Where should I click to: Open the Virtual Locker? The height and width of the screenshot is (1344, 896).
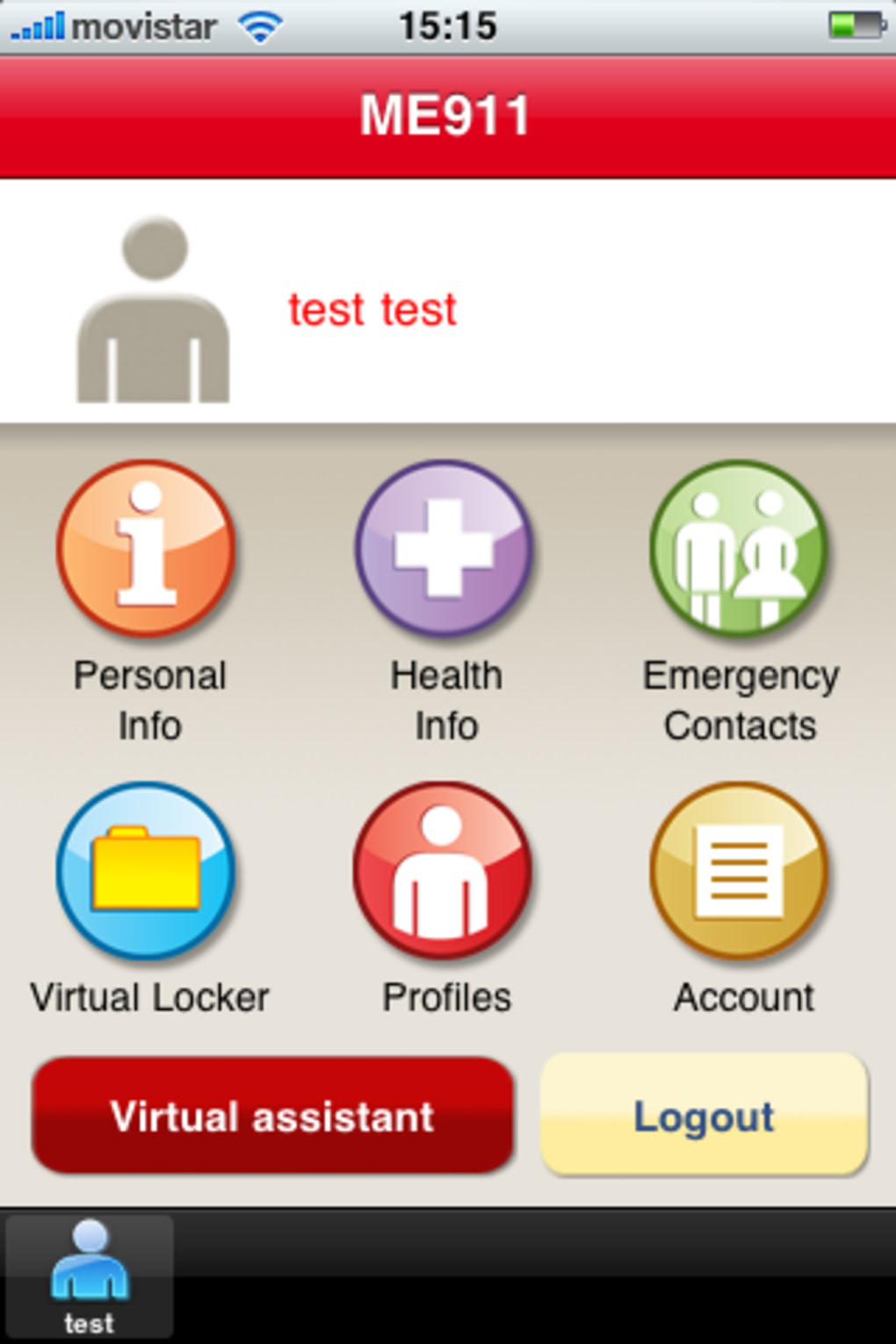147,871
